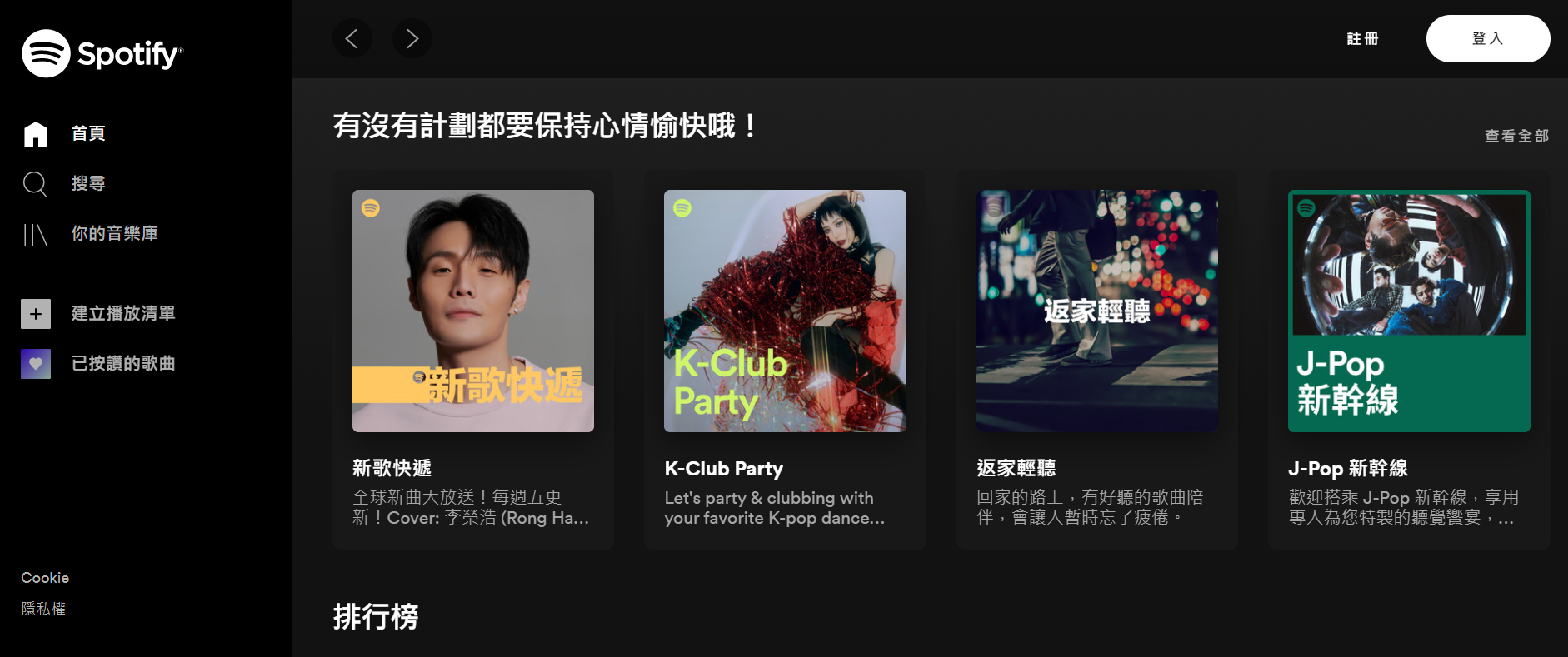Open the Cookie policy link
The image size is (1568, 657).
pos(45,578)
